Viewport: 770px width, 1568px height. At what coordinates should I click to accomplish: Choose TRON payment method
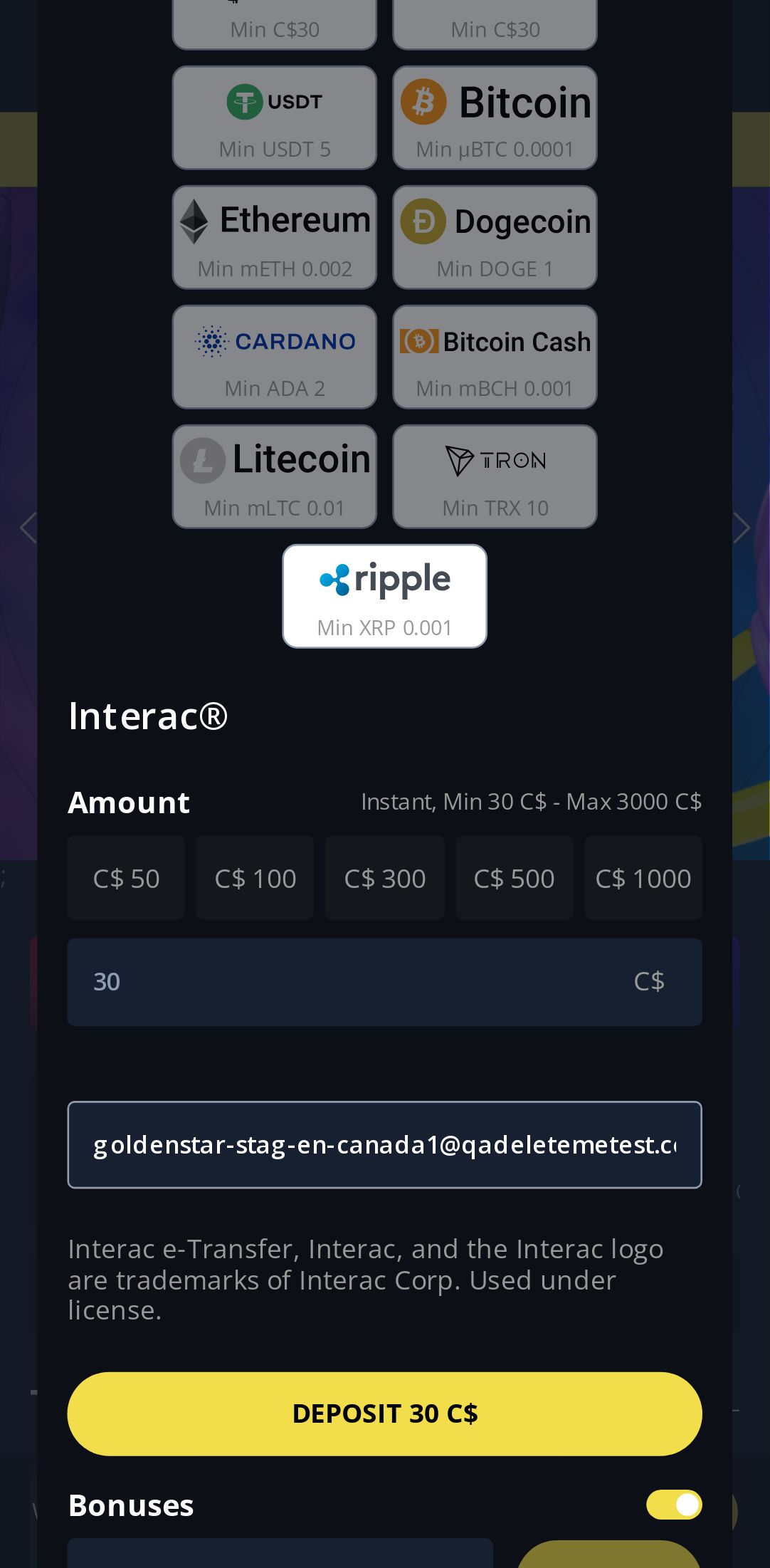(x=495, y=477)
